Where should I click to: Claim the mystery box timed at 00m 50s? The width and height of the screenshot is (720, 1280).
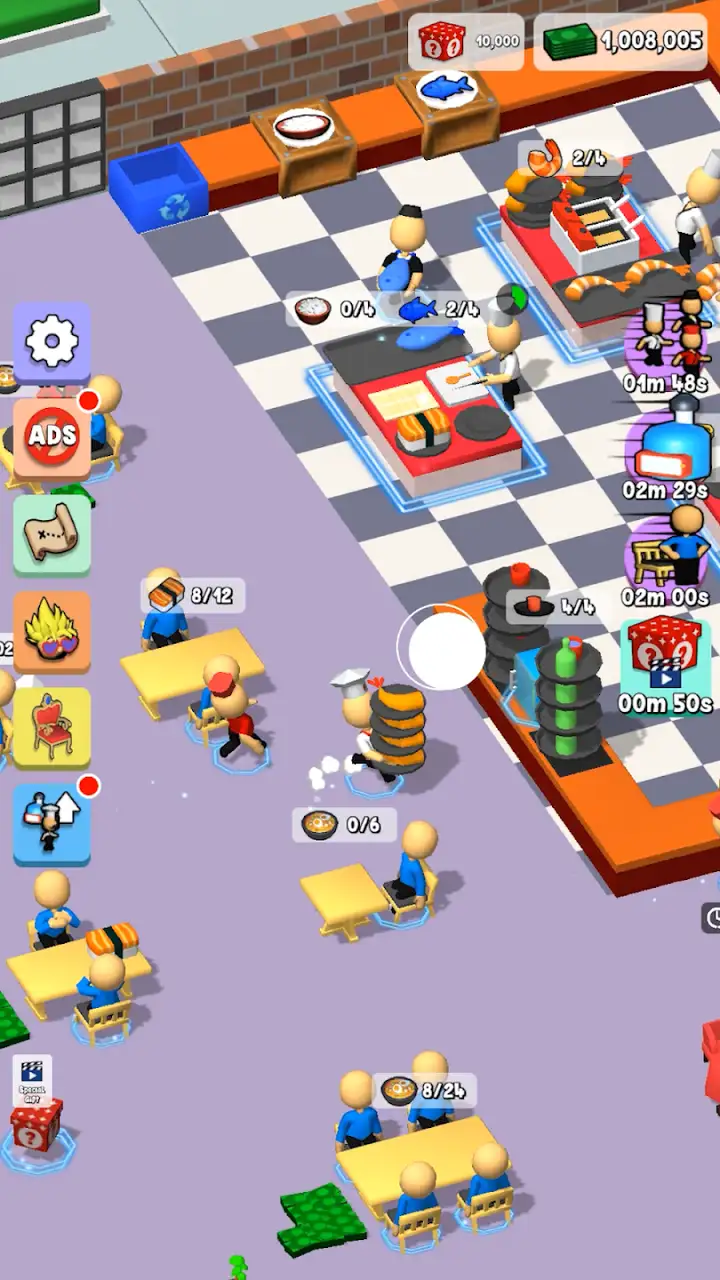coord(665,663)
